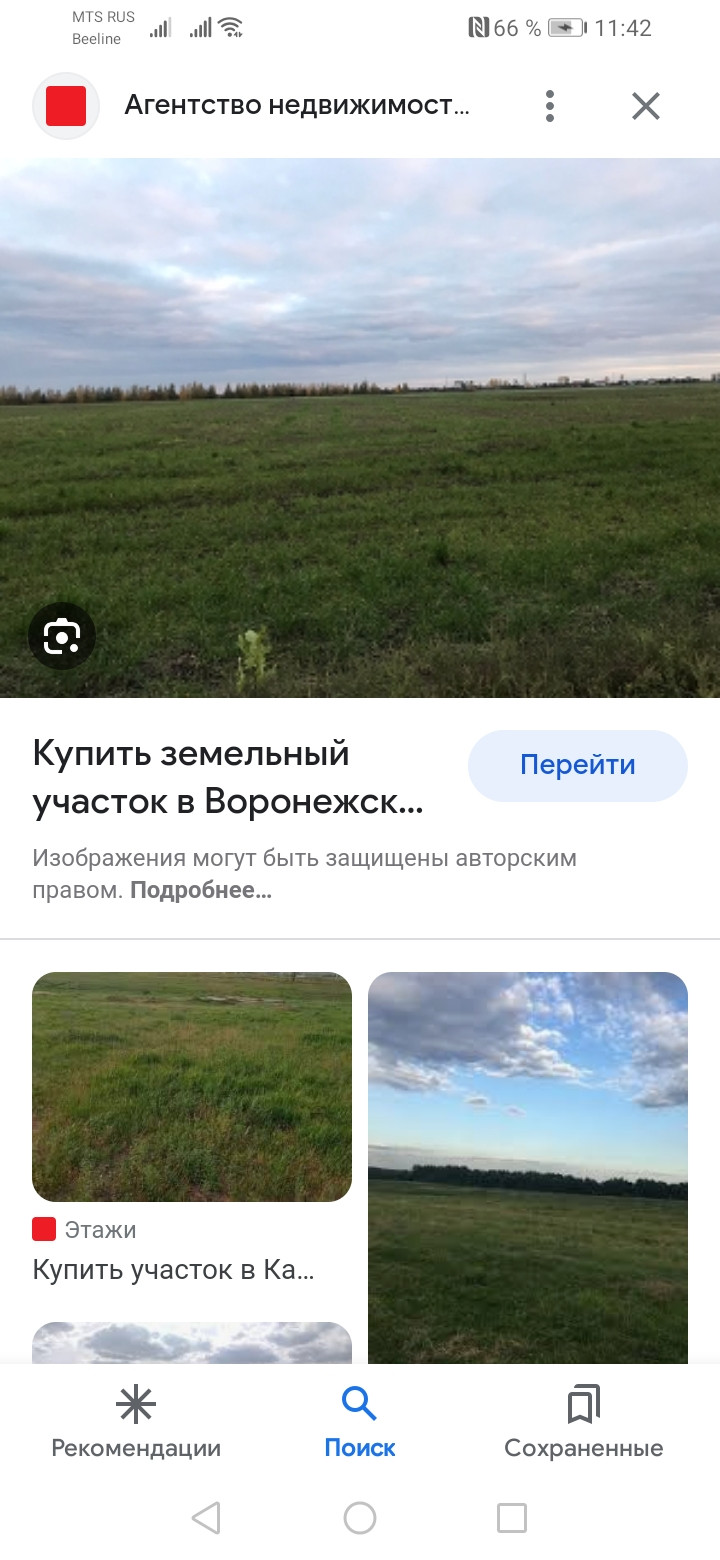The image size is (720, 1560).
Task: Switch to the Рекомендации tab
Action: tap(136, 1422)
